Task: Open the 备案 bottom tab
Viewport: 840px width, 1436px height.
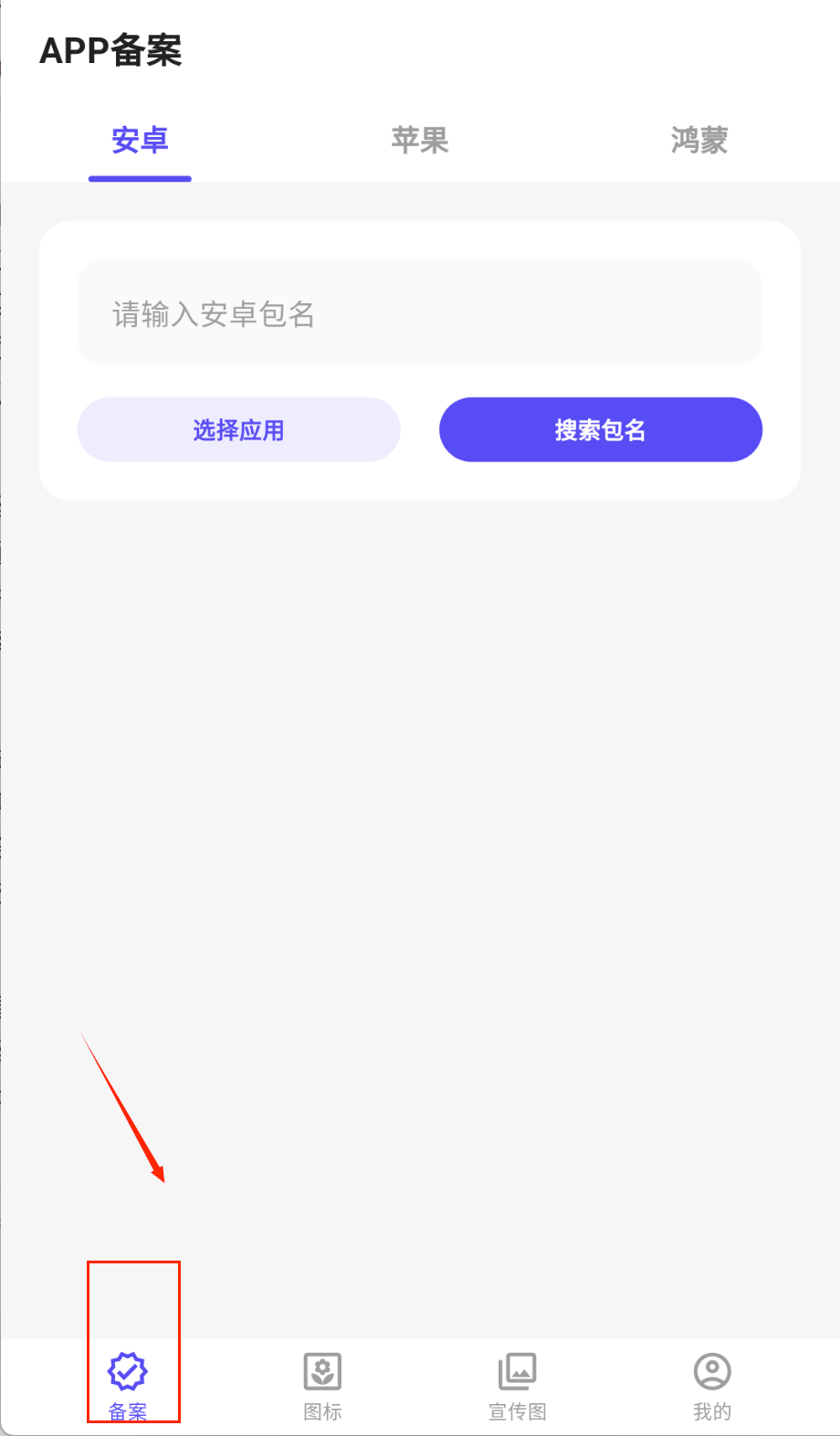Action: pyautogui.click(x=128, y=1386)
